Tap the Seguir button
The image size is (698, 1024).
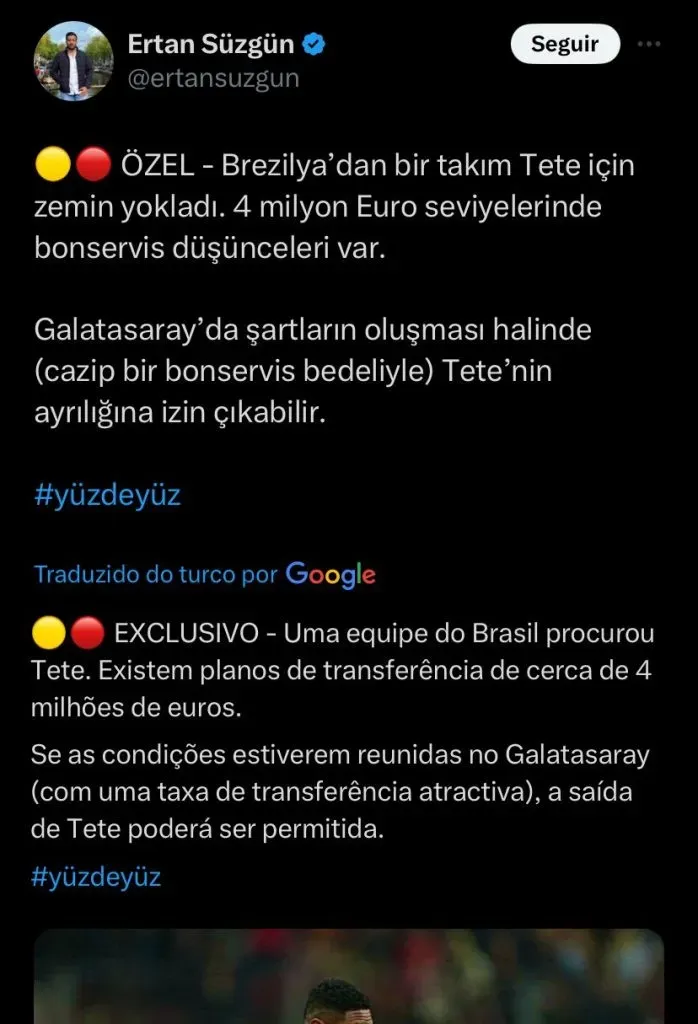565,44
